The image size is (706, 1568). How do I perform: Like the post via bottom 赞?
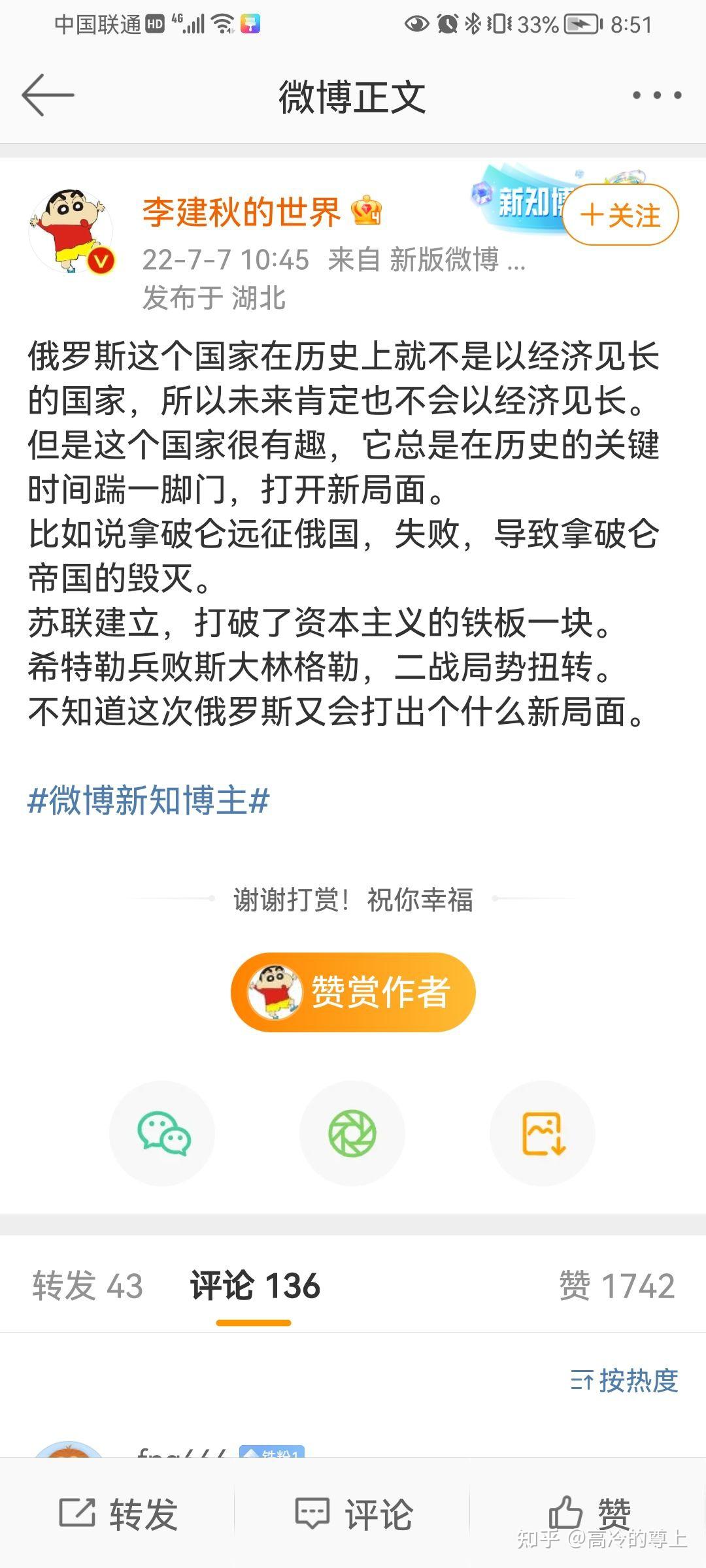[588, 1512]
